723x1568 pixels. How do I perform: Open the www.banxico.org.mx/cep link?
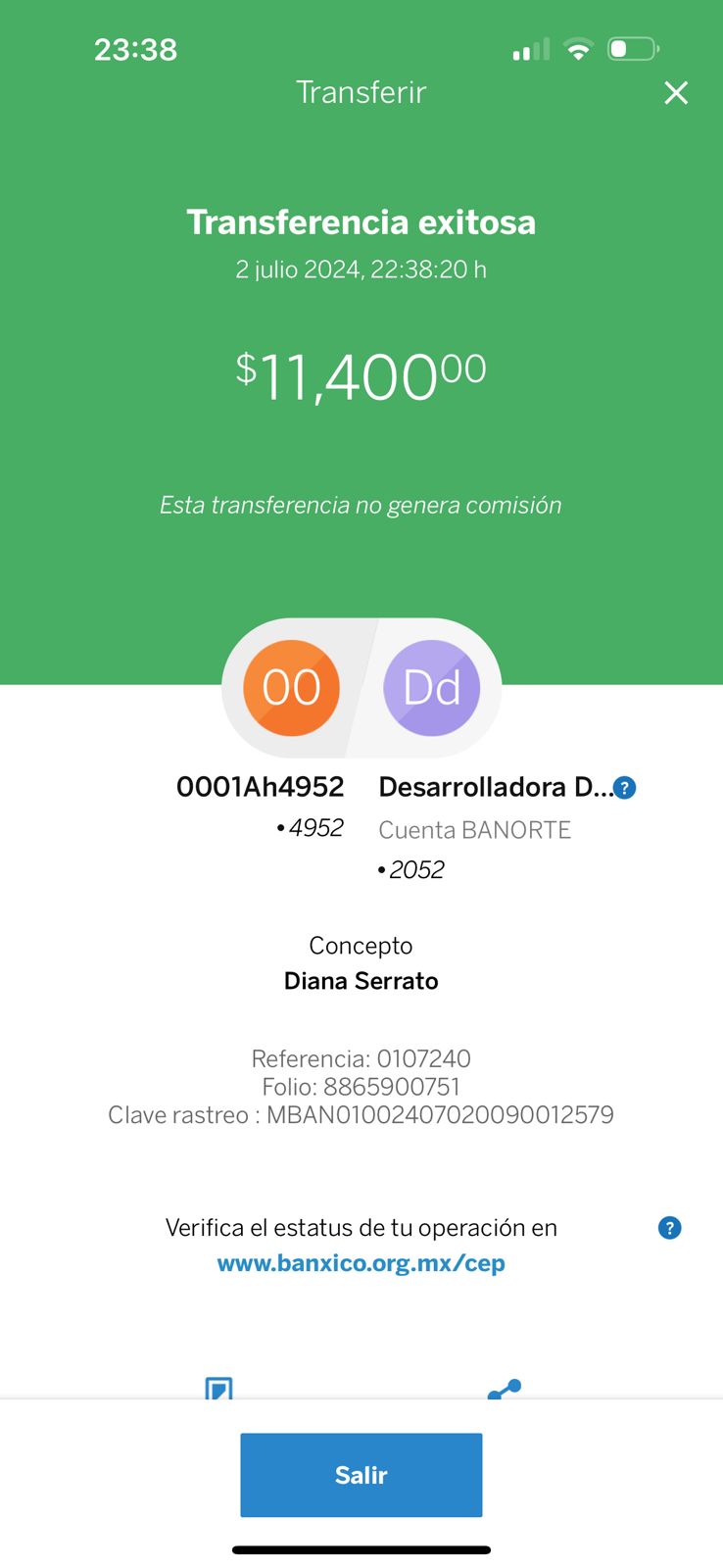tap(361, 1263)
